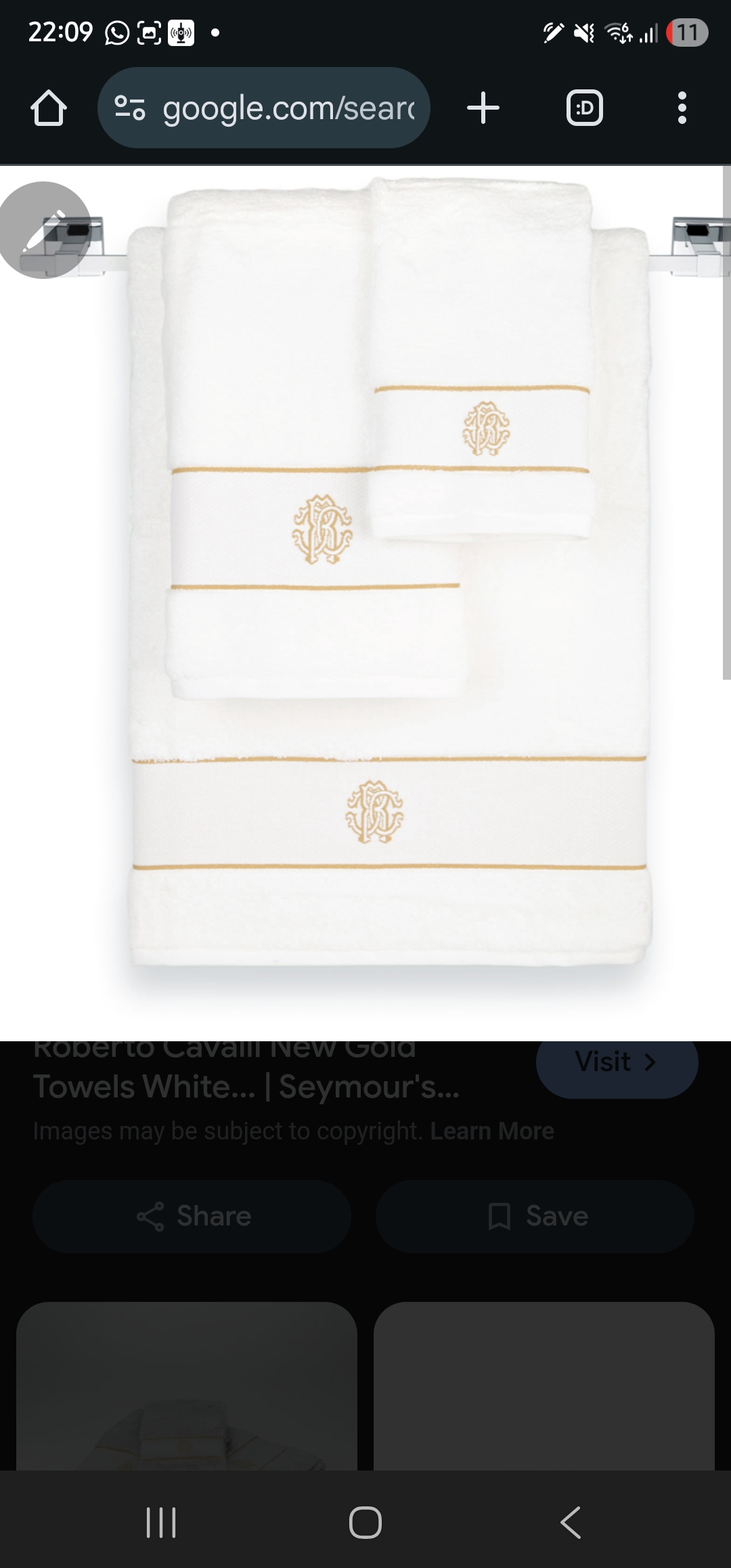
Task: Share this towel image
Action: 192,1217
